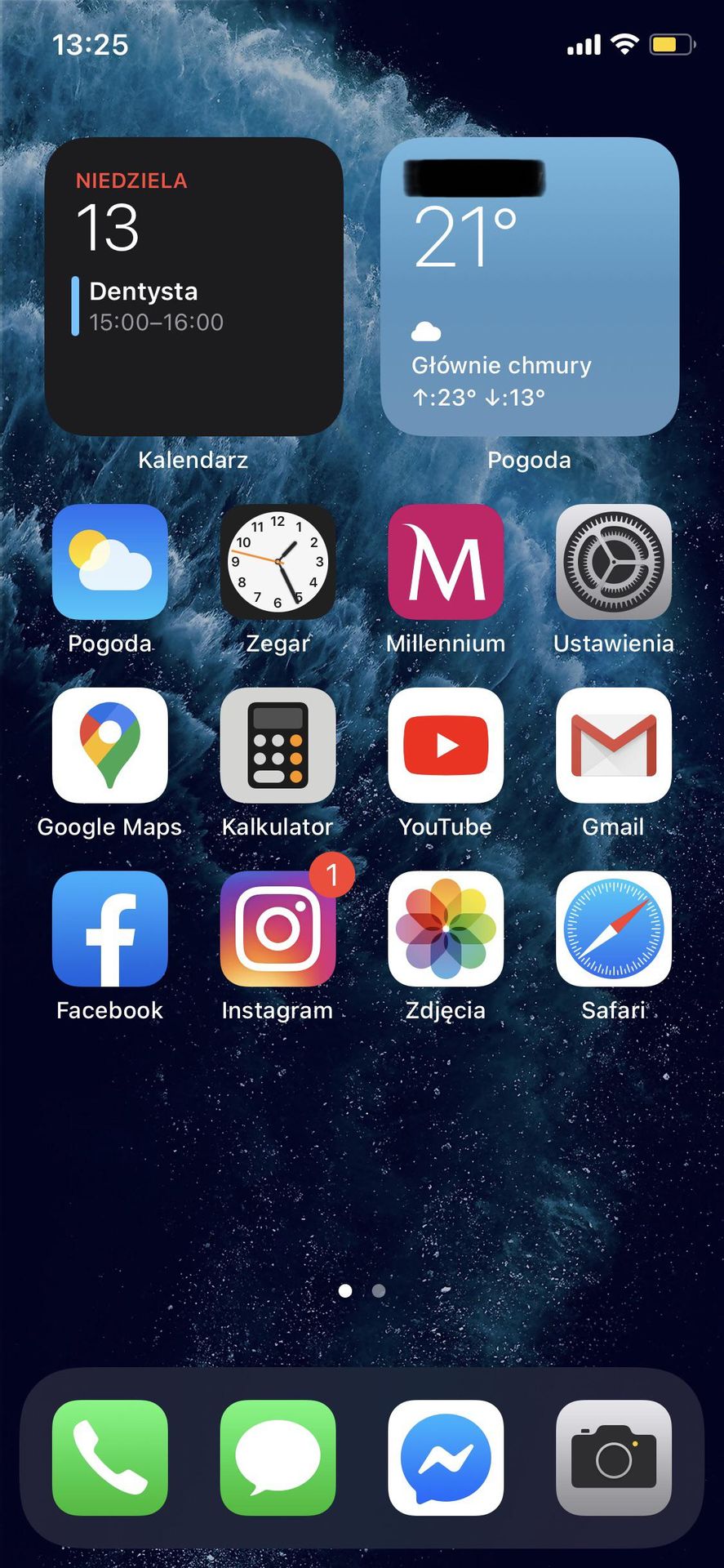
Task: Launch Facebook
Action: click(x=110, y=929)
